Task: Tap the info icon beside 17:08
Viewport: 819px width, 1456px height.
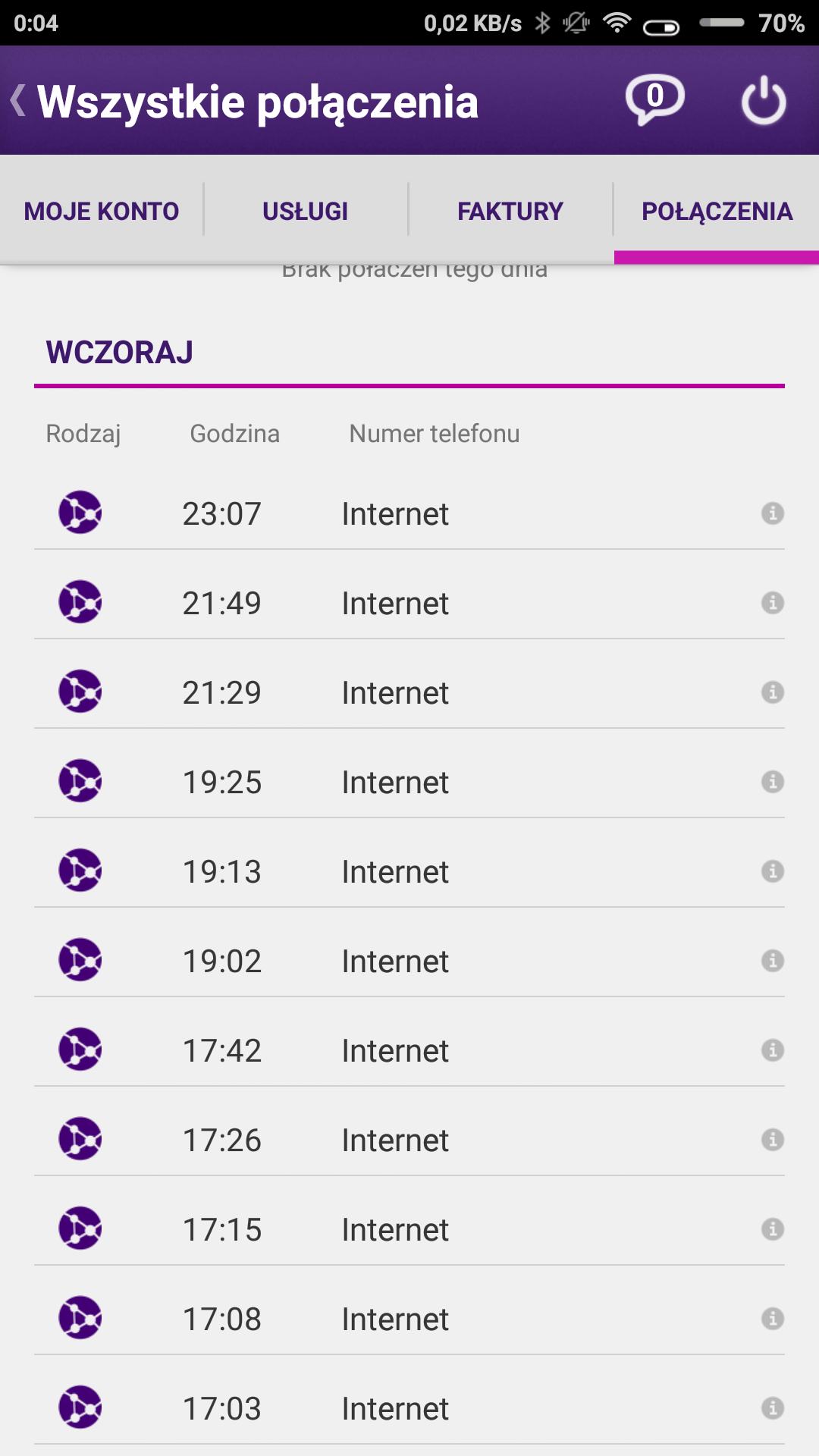Action: pos(772,1319)
